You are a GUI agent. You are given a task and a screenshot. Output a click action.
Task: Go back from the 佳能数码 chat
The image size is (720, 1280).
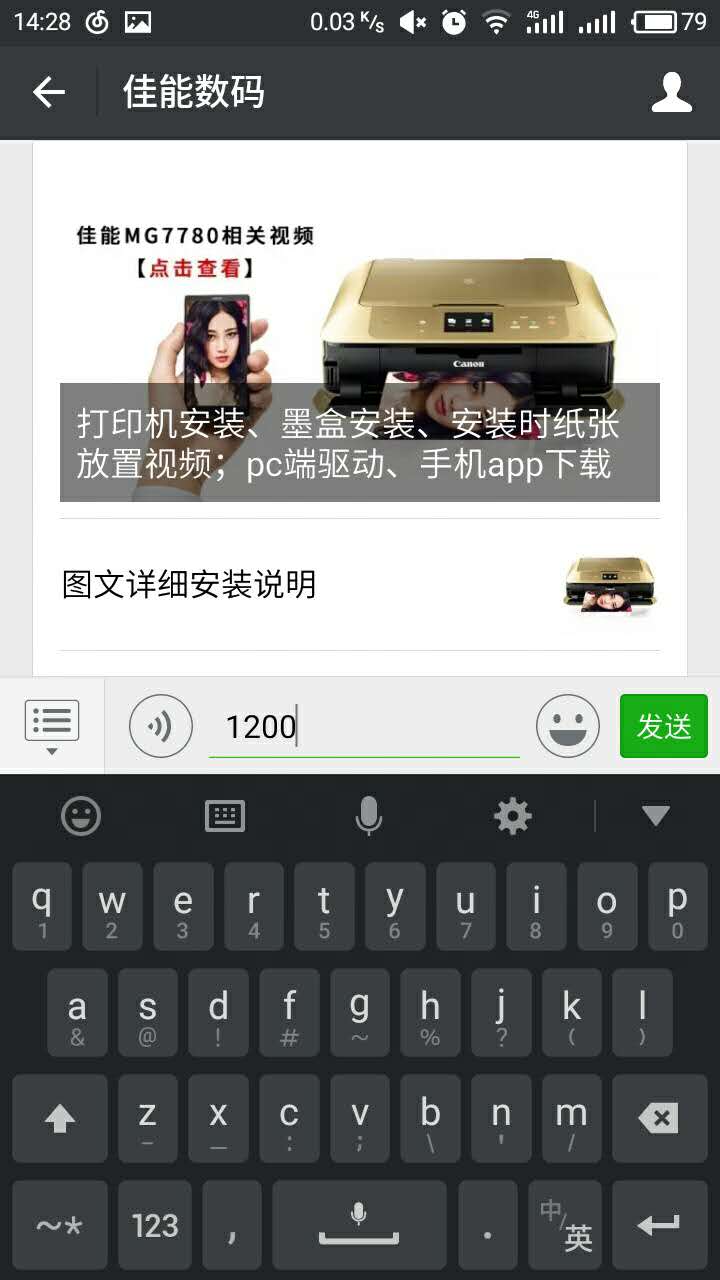click(48, 92)
